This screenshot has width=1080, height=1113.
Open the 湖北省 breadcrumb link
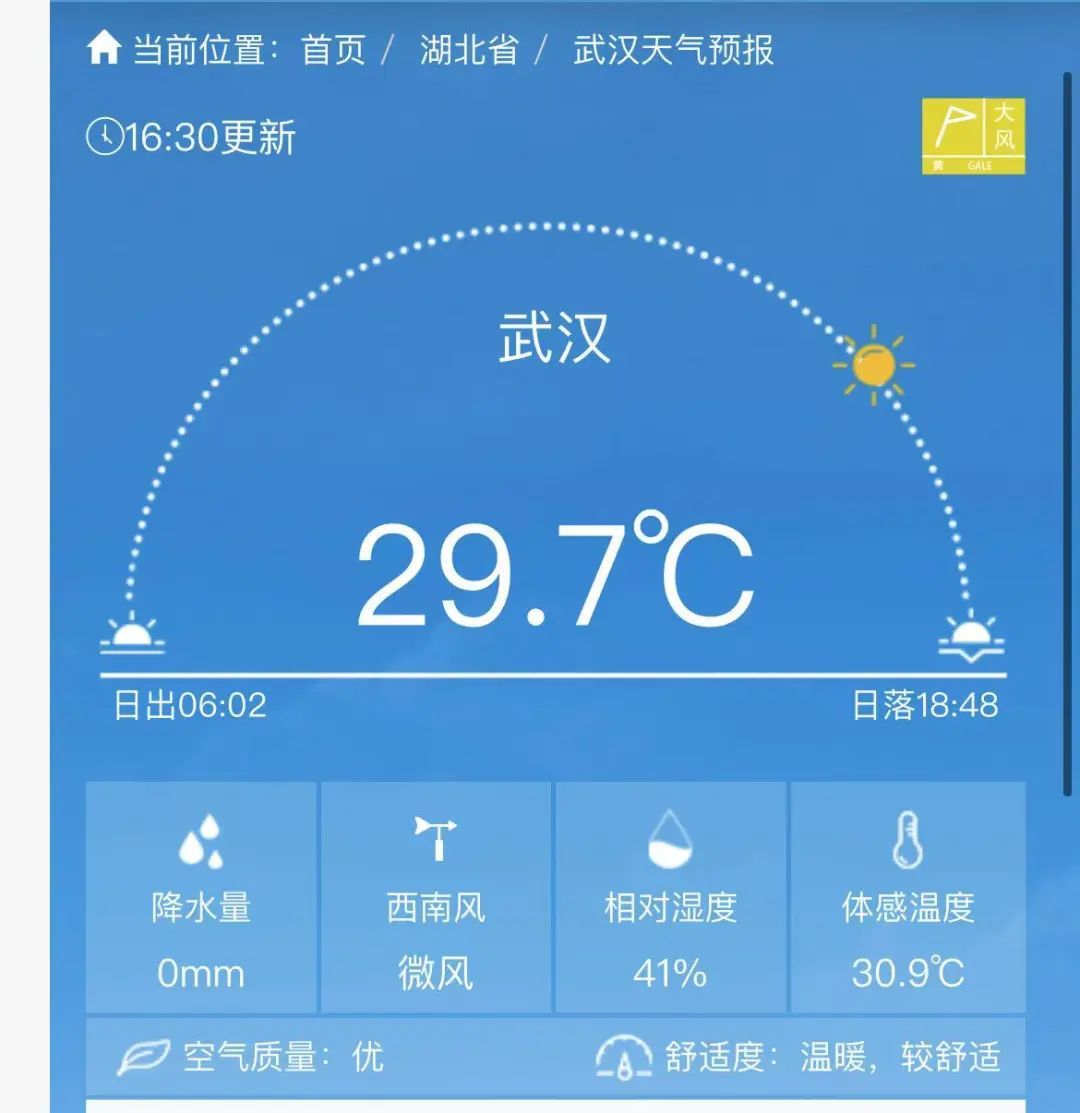466,49
